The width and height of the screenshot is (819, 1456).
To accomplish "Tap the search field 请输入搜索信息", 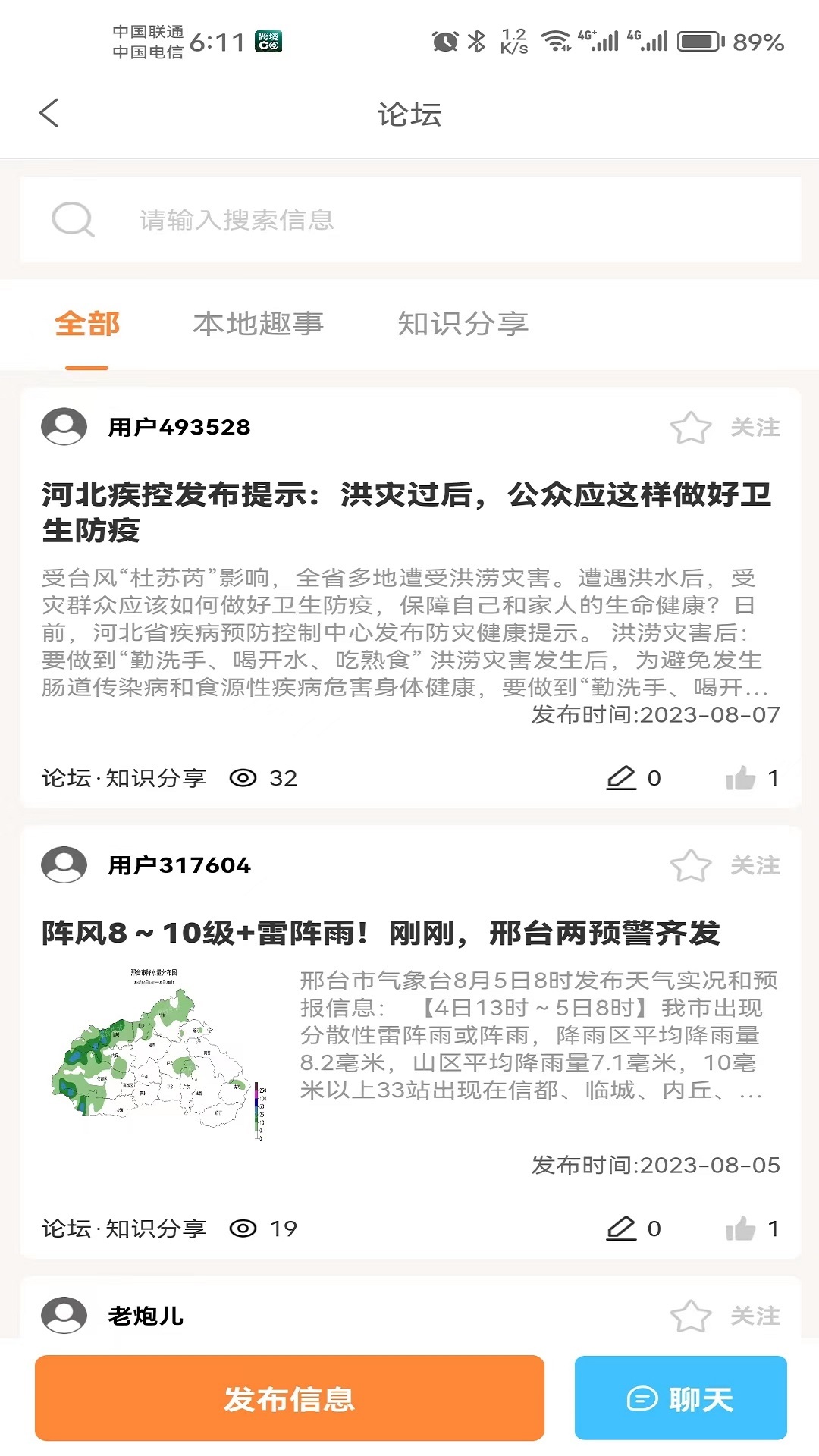I will pyautogui.click(x=410, y=220).
